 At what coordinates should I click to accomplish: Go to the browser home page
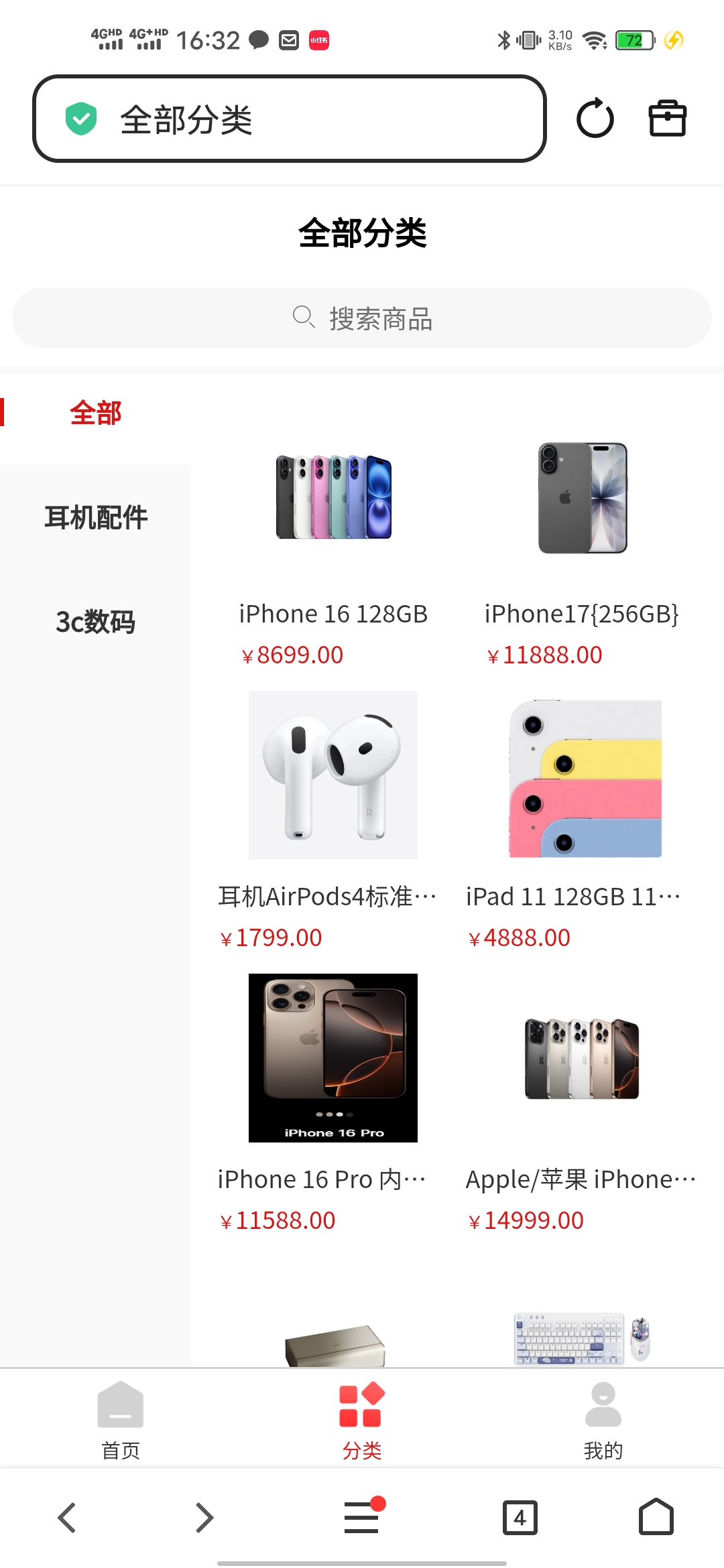click(x=656, y=1517)
